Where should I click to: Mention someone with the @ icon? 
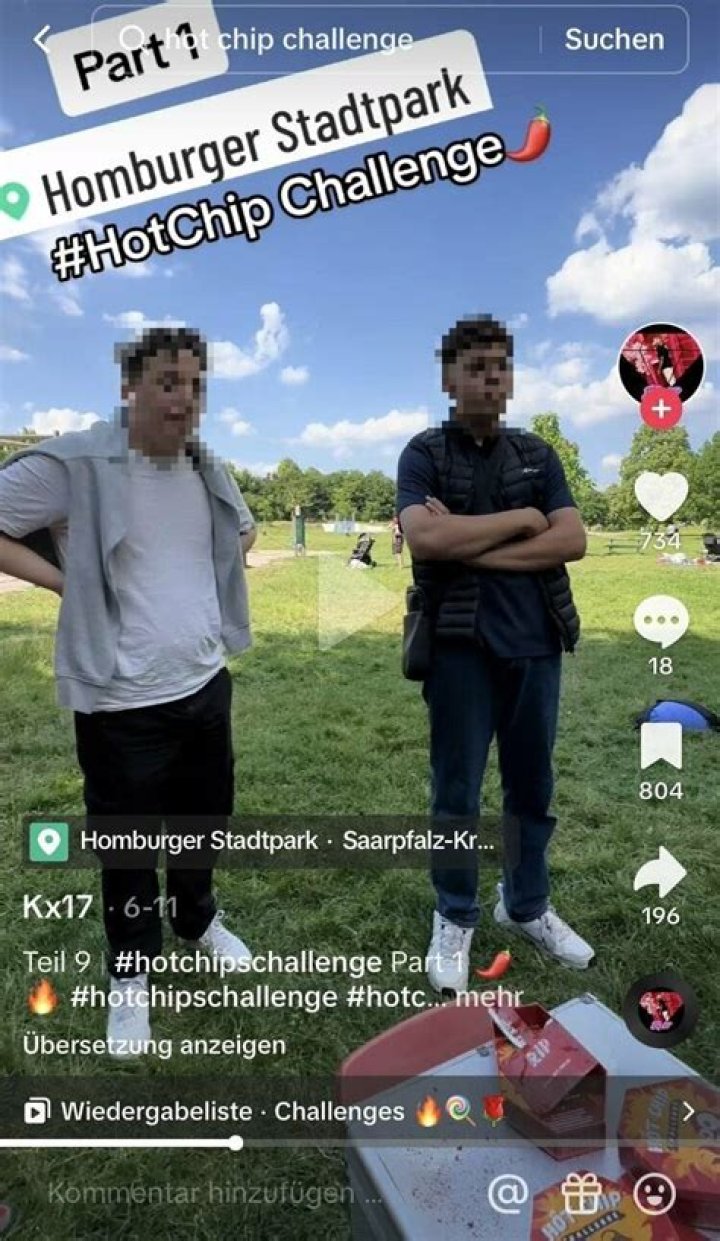pos(508,1193)
